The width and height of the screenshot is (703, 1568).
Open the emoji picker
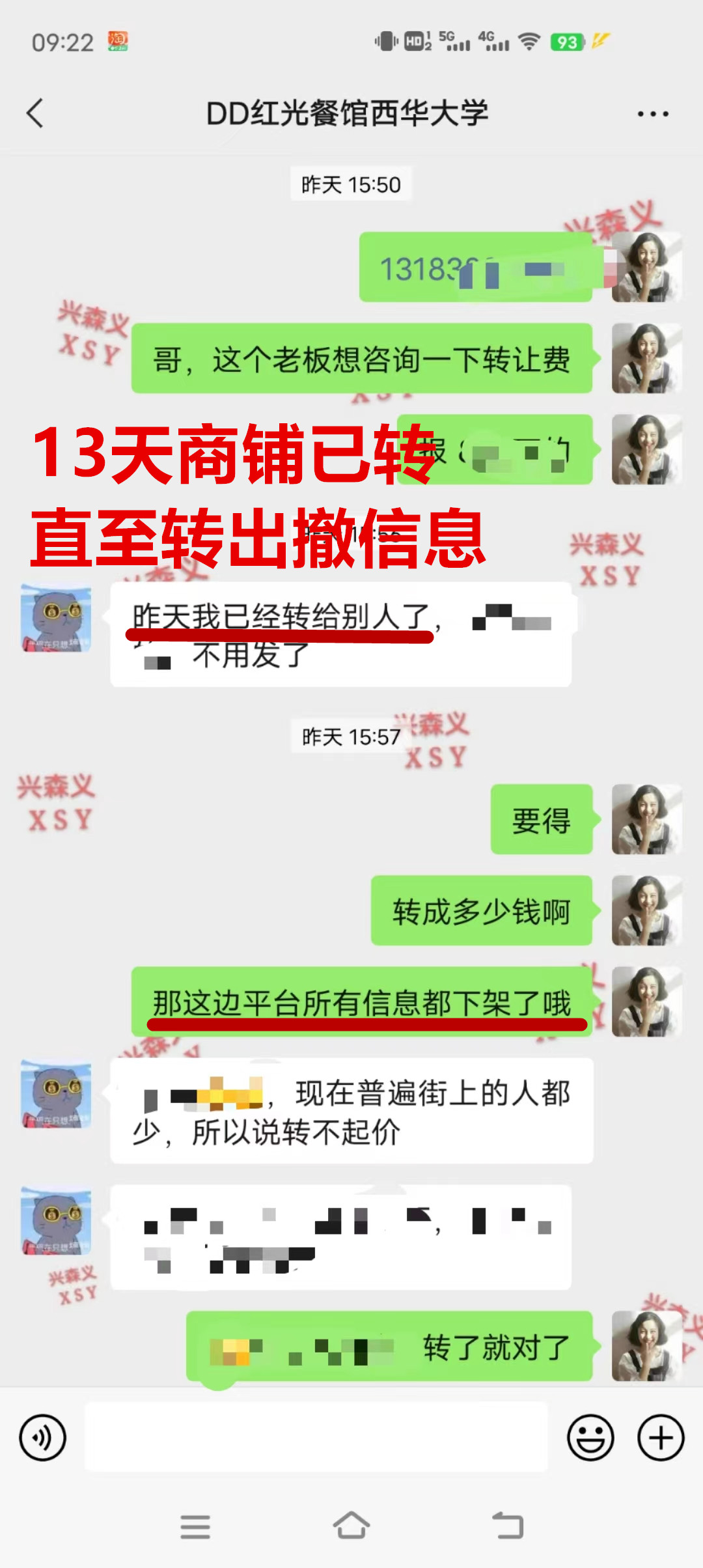coord(590,1437)
